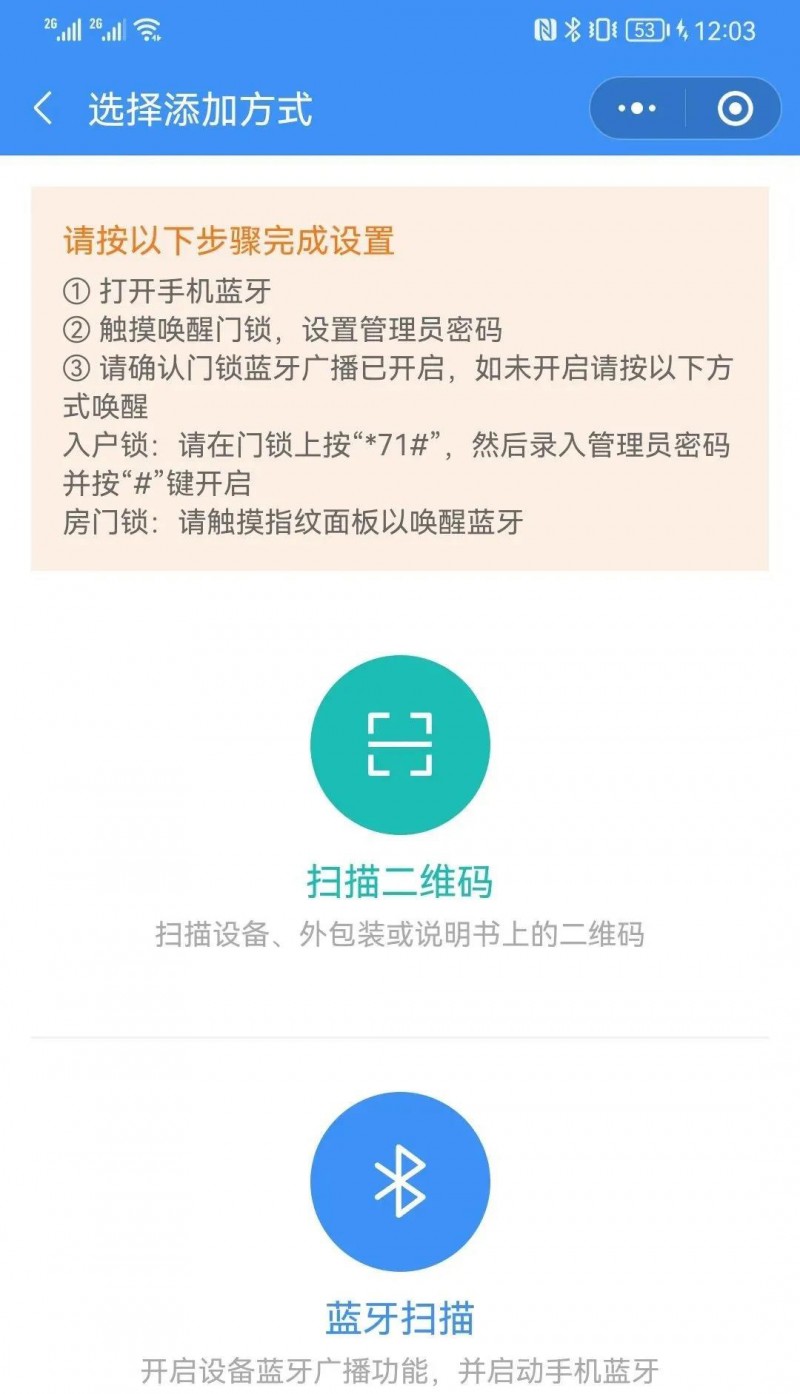
Task: Open the mini program more options menu
Action: pos(637,108)
